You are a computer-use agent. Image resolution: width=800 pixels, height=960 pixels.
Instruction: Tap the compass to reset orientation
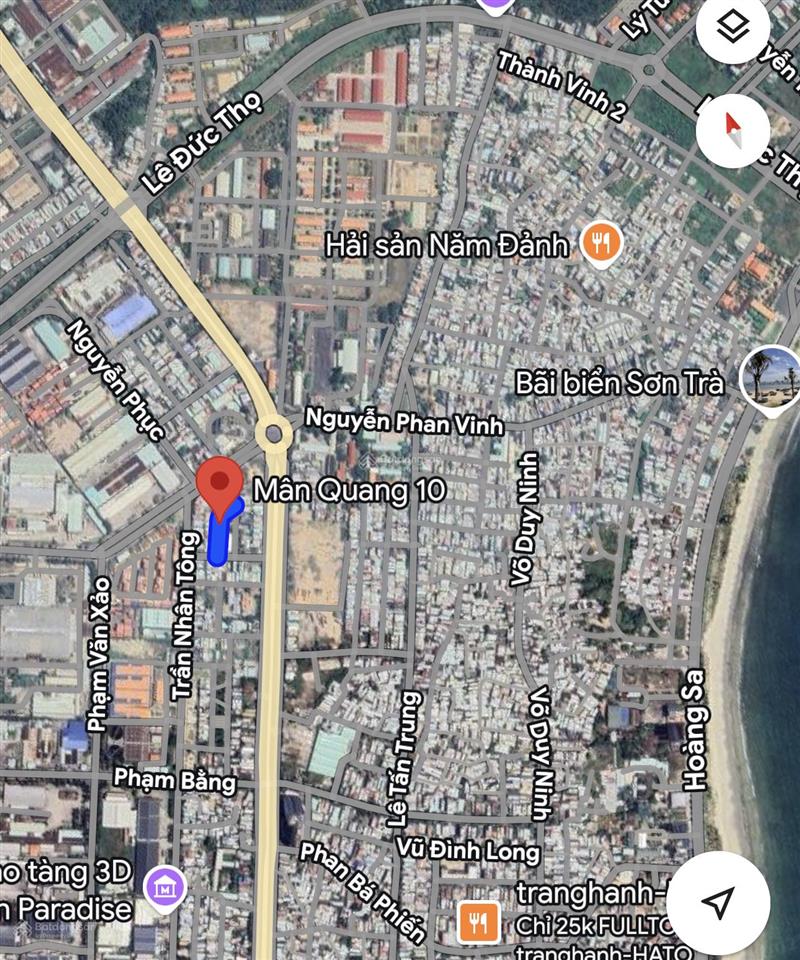tap(735, 131)
